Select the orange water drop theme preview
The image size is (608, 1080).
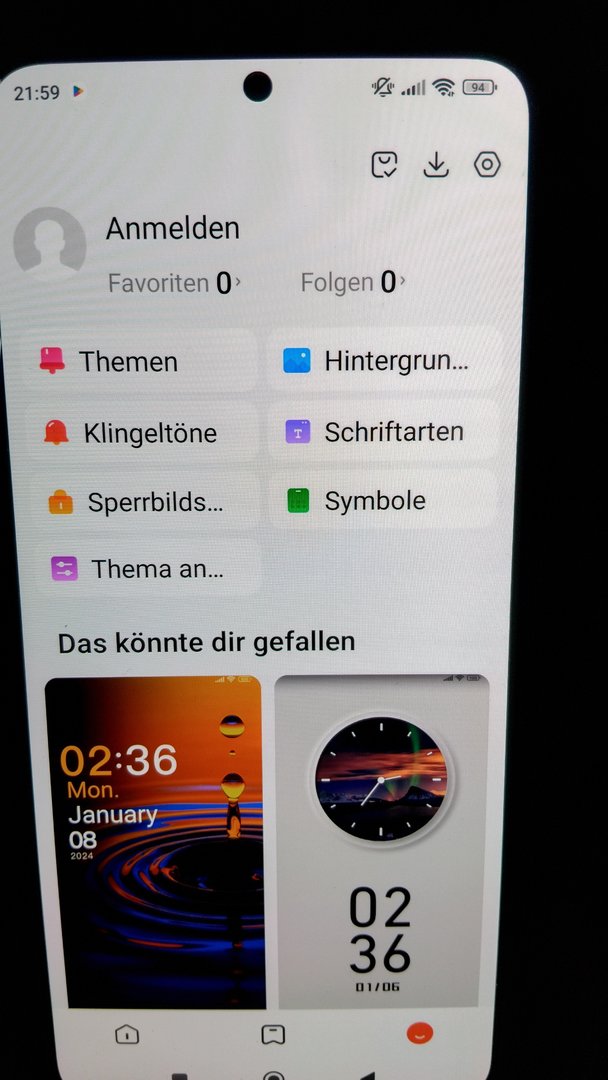point(155,842)
